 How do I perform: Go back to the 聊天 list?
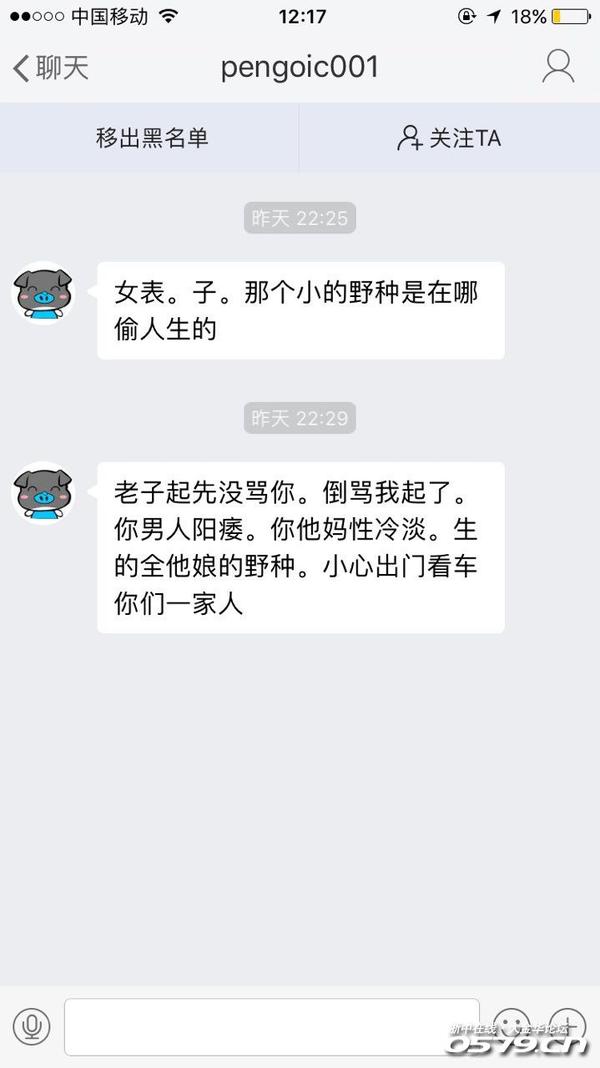(50, 68)
